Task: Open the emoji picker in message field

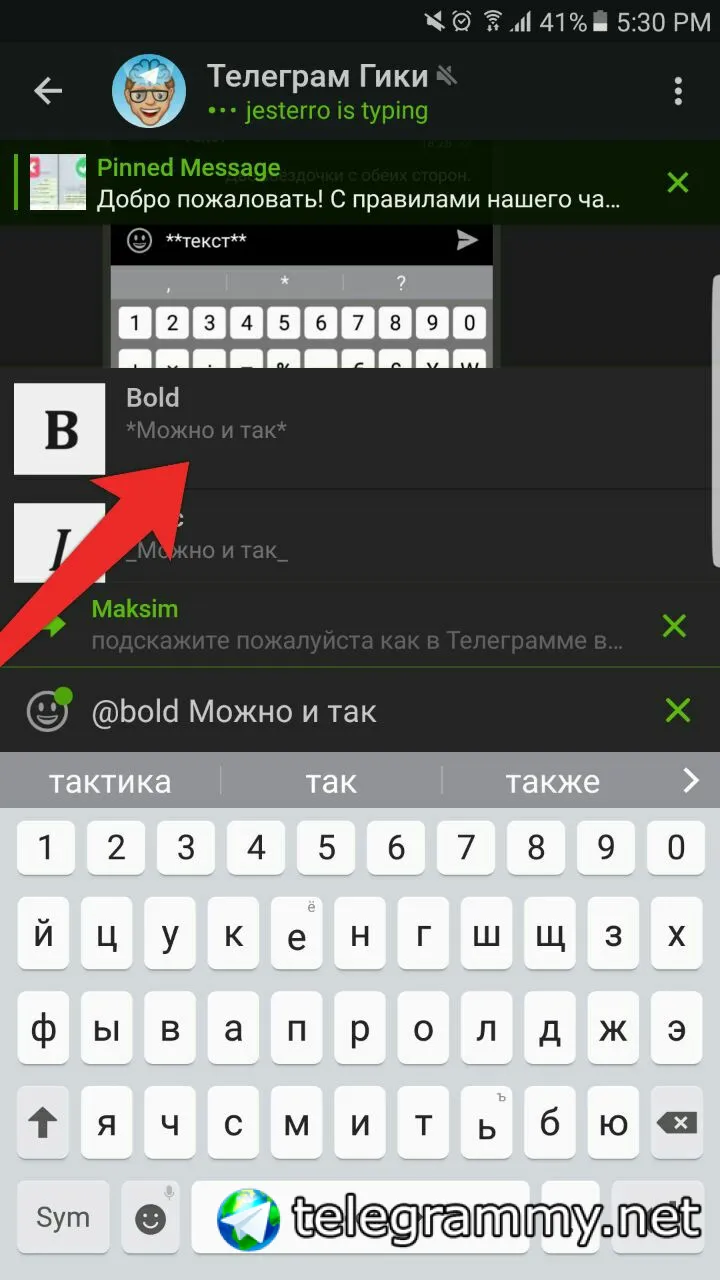Action: [47, 712]
